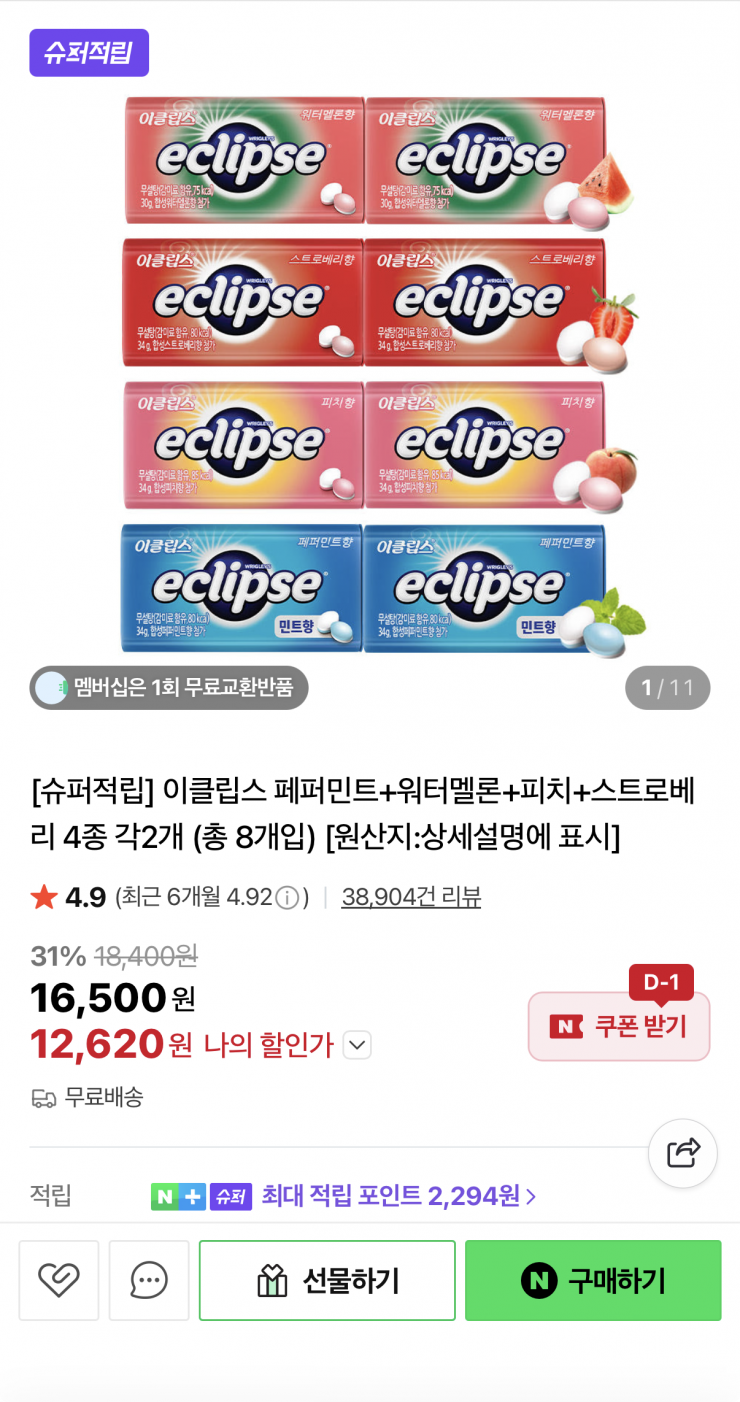Image resolution: width=740 pixels, height=1402 pixels.
Task: Tap the 선물하기 gift button
Action: pyautogui.click(x=327, y=1280)
